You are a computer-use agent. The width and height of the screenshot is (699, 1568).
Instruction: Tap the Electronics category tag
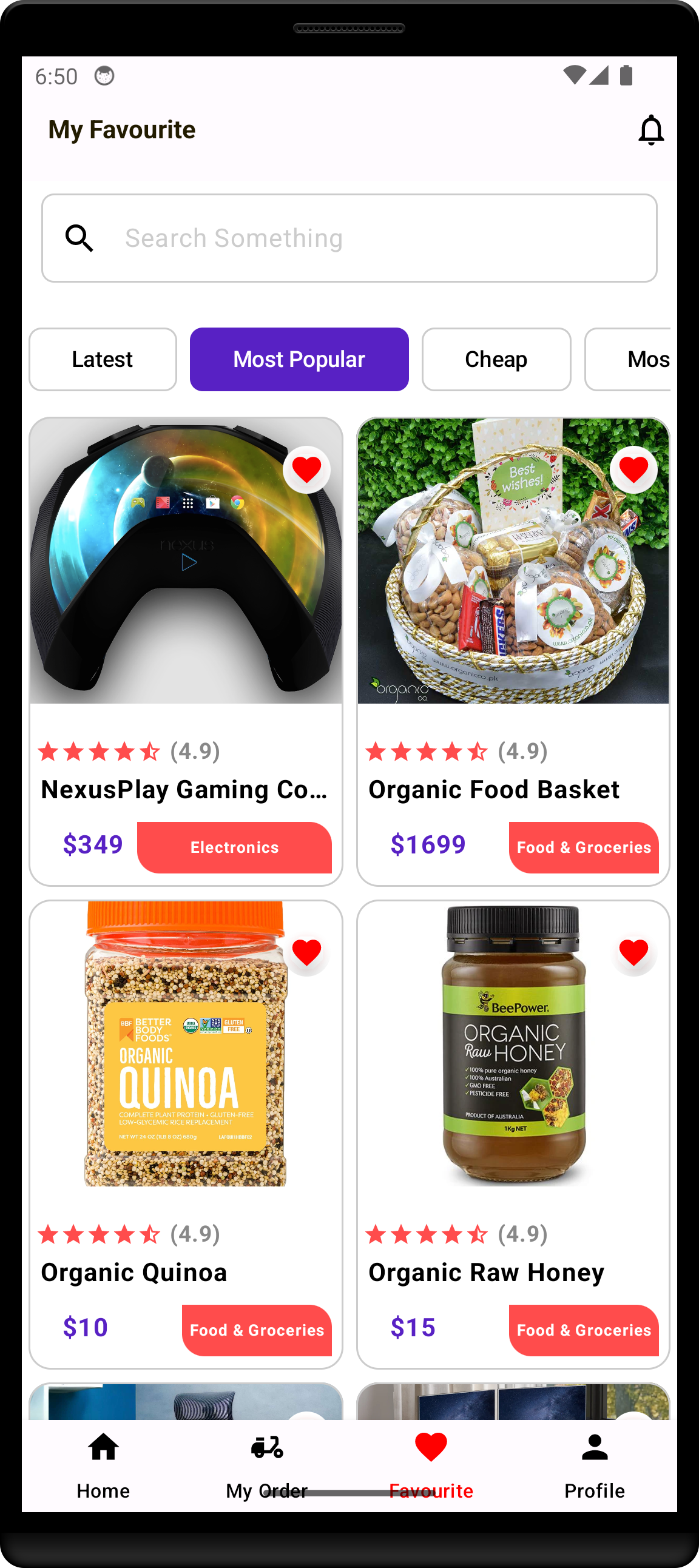pyautogui.click(x=234, y=847)
